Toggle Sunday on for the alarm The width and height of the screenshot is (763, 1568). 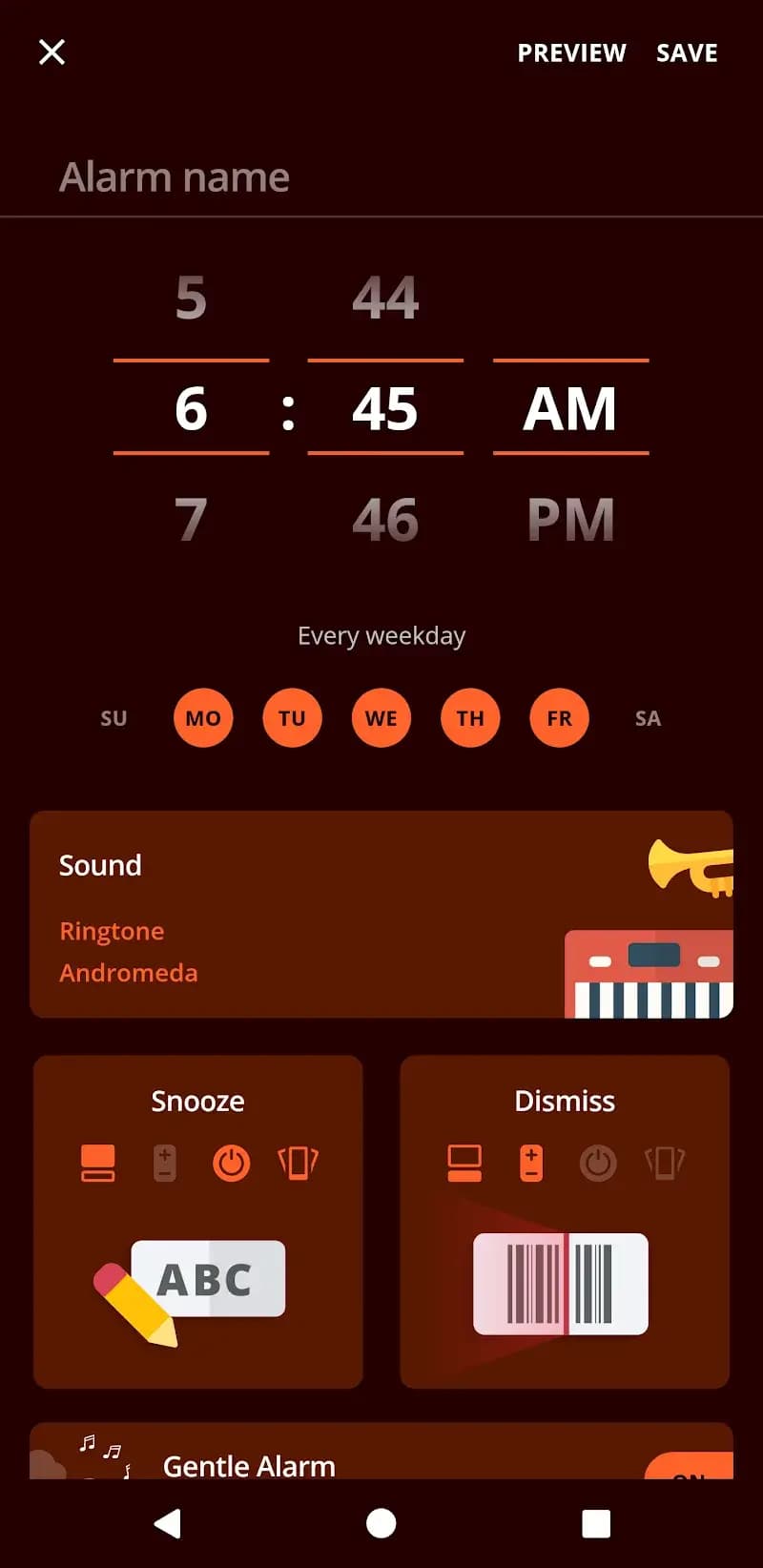pos(113,718)
